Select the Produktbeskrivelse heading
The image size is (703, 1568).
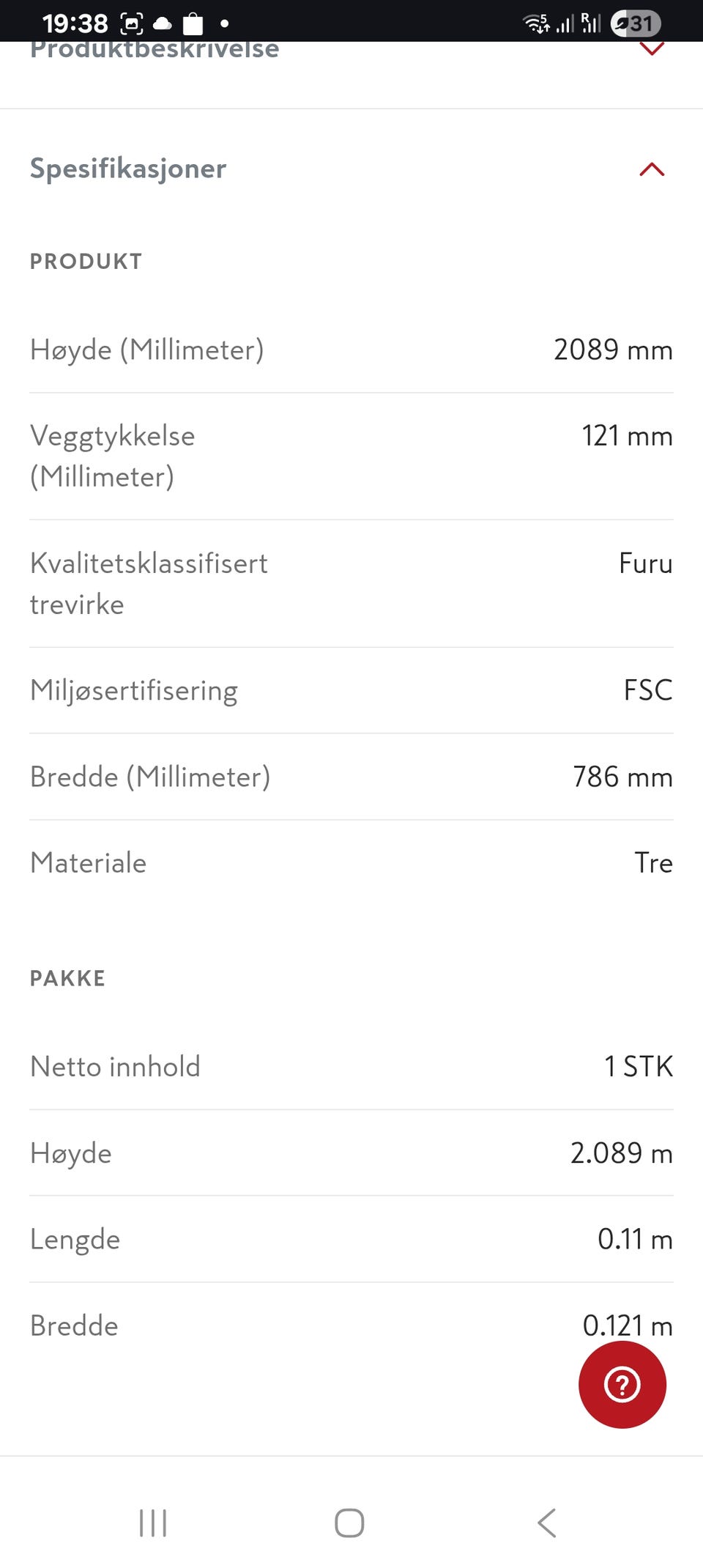click(x=154, y=49)
